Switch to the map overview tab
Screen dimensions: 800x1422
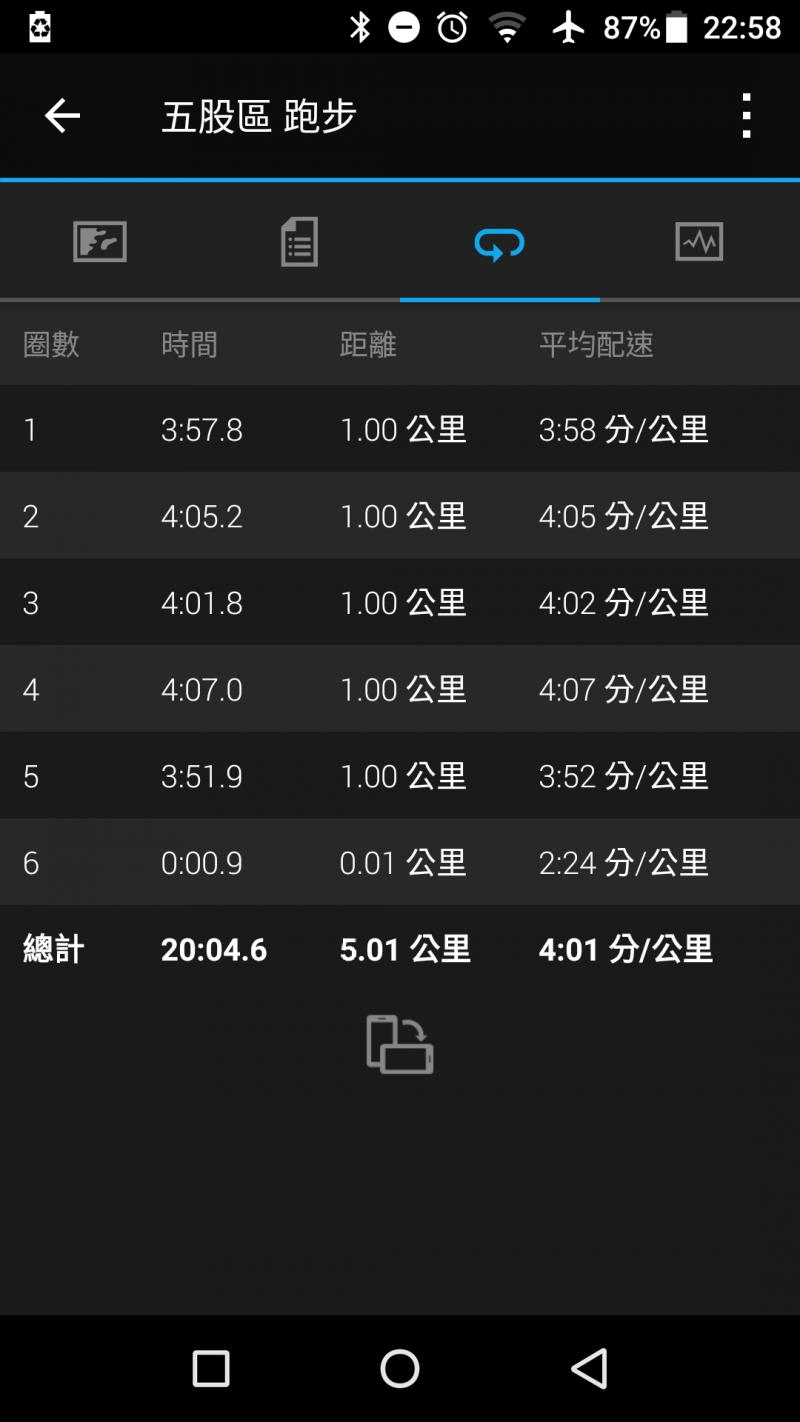coord(100,242)
